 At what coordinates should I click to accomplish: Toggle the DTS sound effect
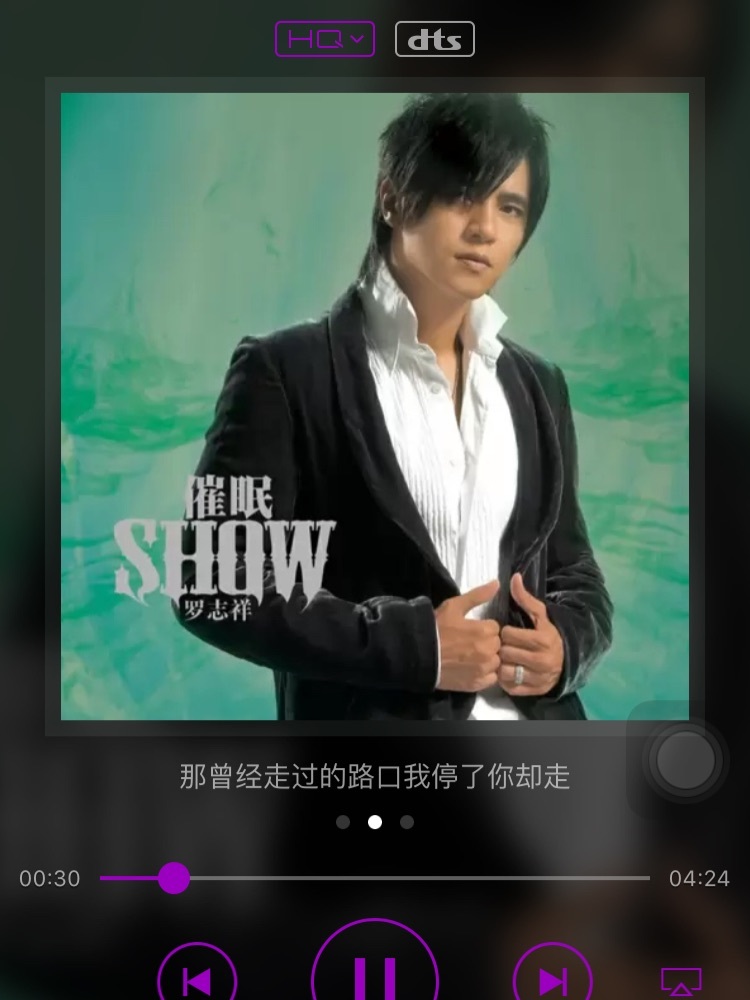pos(435,39)
